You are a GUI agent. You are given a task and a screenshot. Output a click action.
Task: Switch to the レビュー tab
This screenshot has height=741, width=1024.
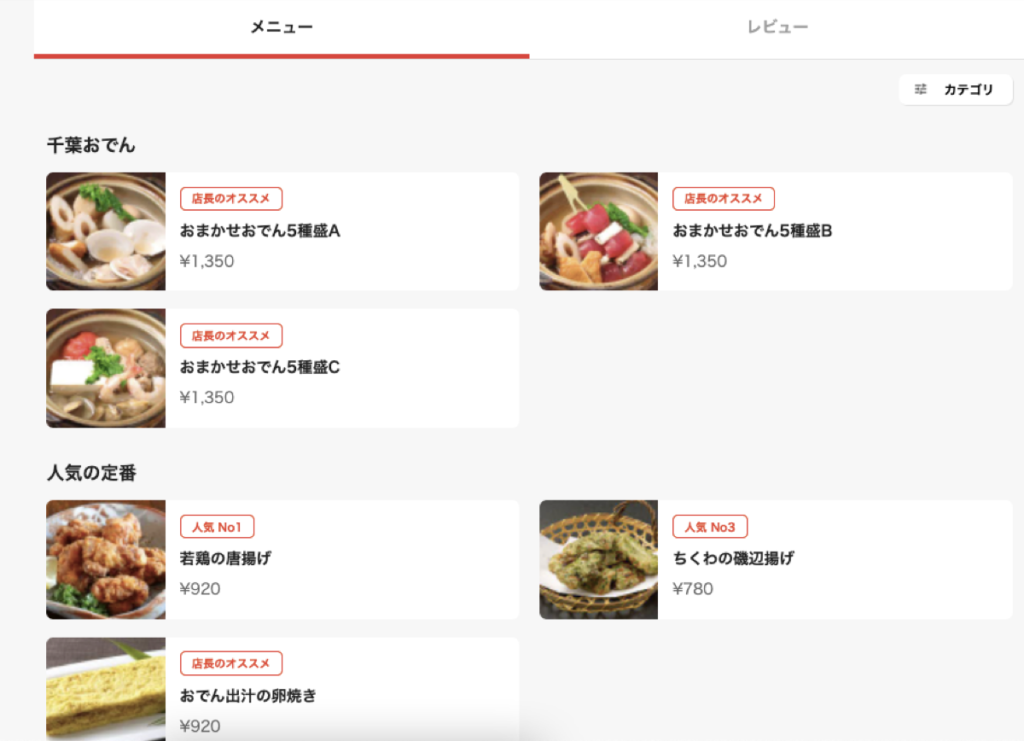point(777,28)
